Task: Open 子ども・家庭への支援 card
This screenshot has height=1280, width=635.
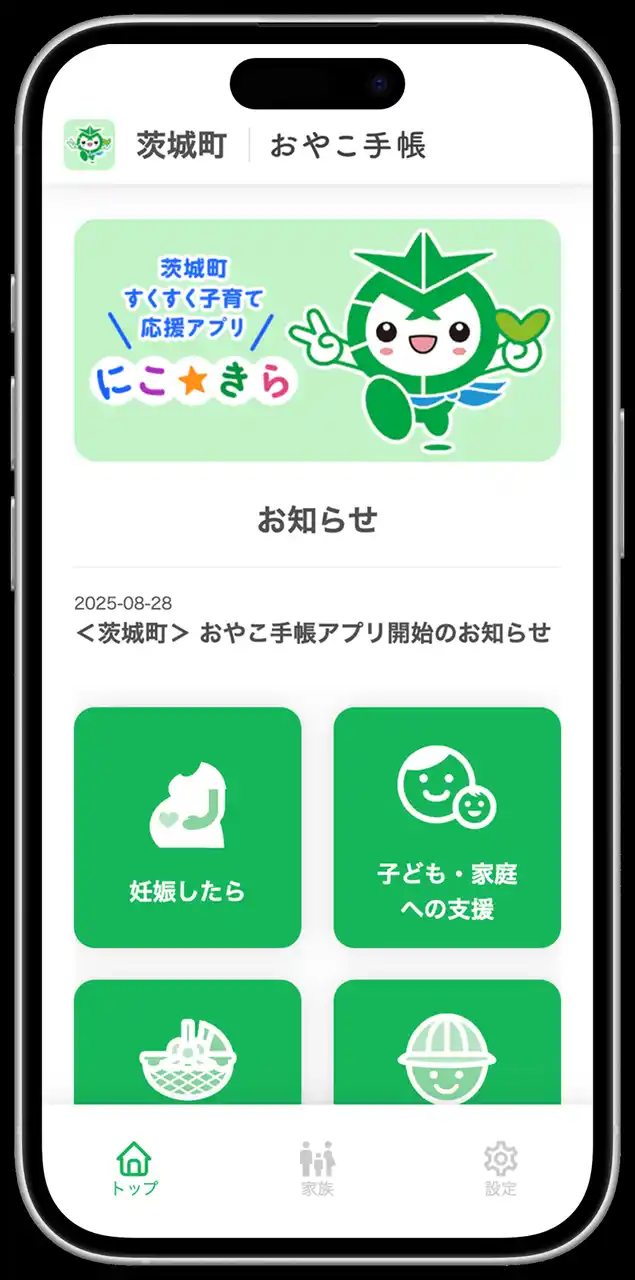Action: pos(447,827)
